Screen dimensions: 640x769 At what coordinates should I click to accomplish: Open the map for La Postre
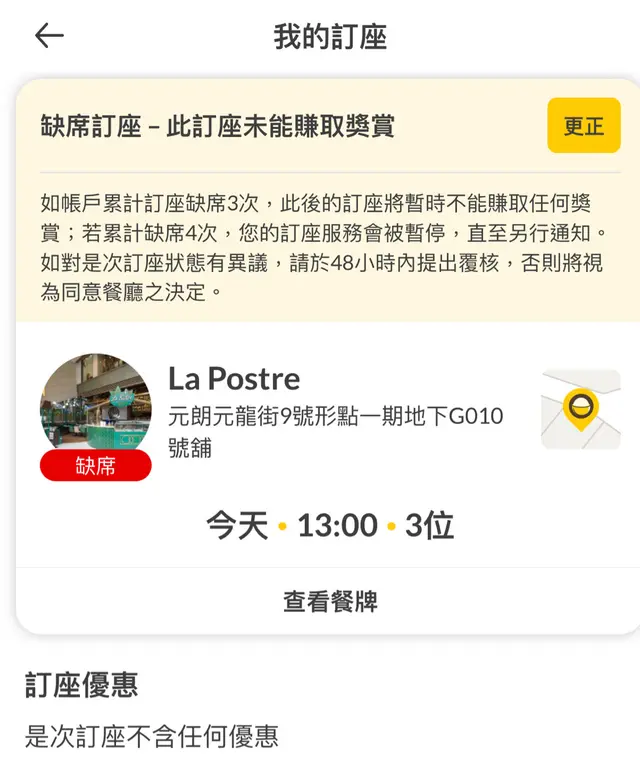point(580,409)
